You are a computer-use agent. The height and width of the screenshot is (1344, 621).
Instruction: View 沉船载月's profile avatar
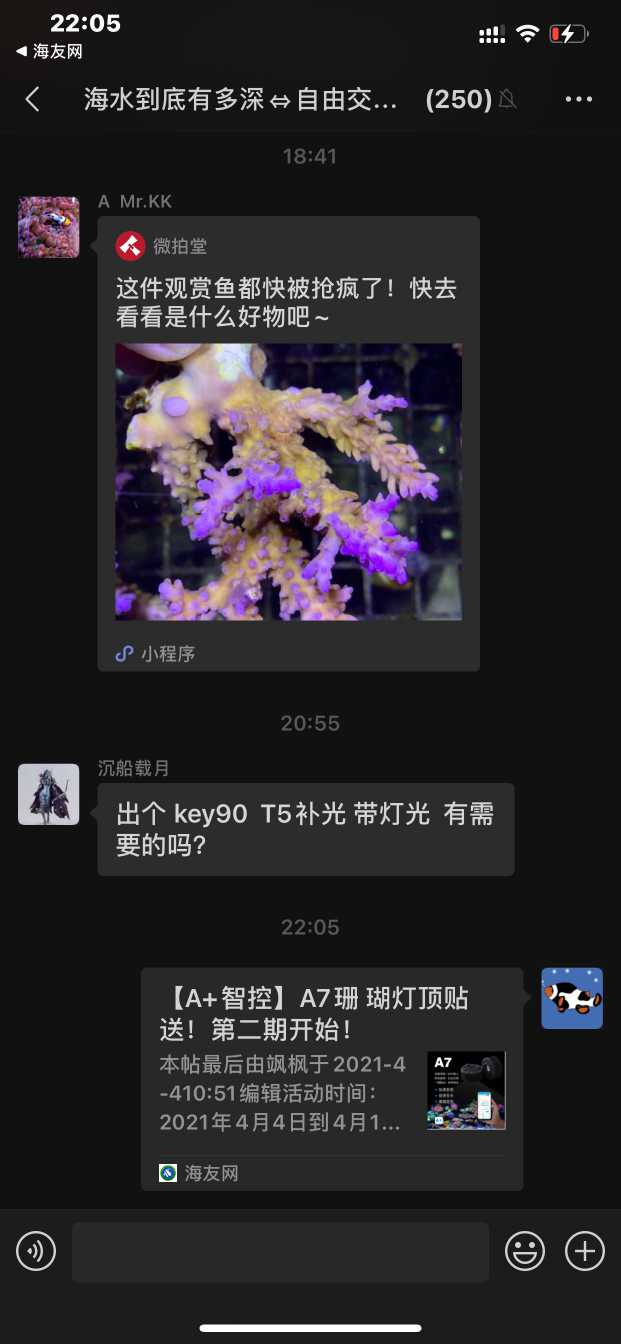click(49, 795)
